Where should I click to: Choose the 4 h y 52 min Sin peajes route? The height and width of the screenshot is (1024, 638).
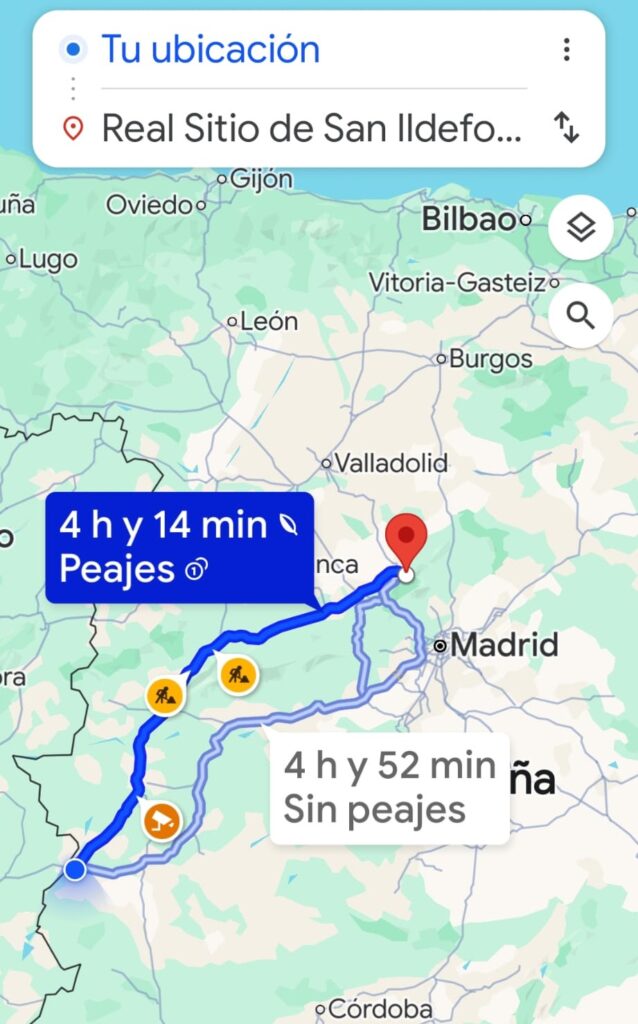(390, 788)
